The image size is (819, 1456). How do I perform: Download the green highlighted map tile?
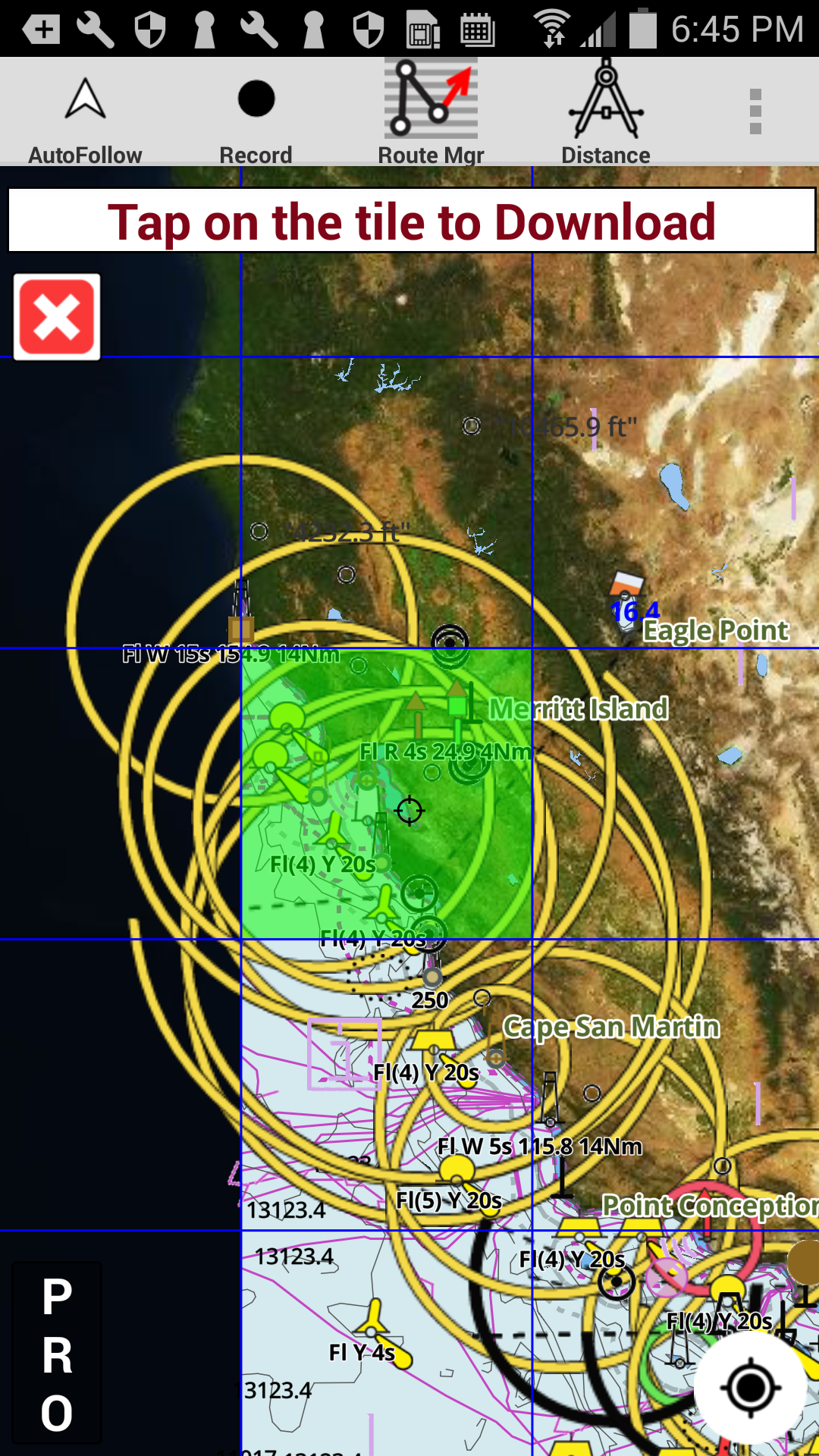[x=387, y=793]
